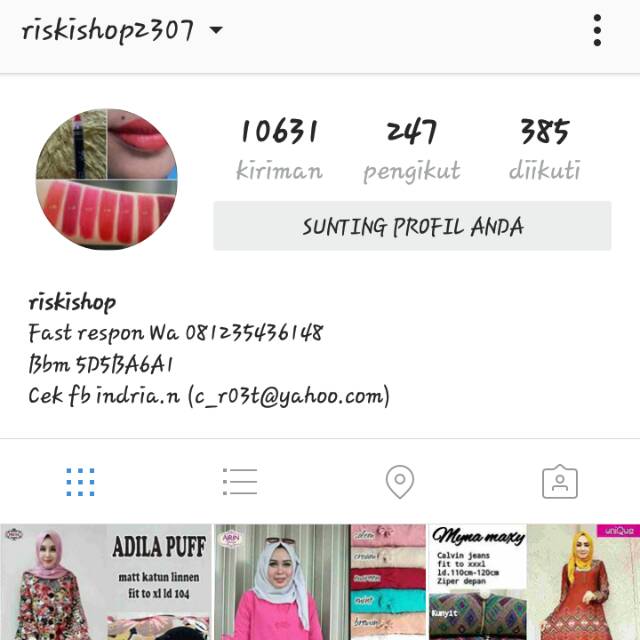Switch to the grid view tab
The image size is (640, 640).
point(80,482)
